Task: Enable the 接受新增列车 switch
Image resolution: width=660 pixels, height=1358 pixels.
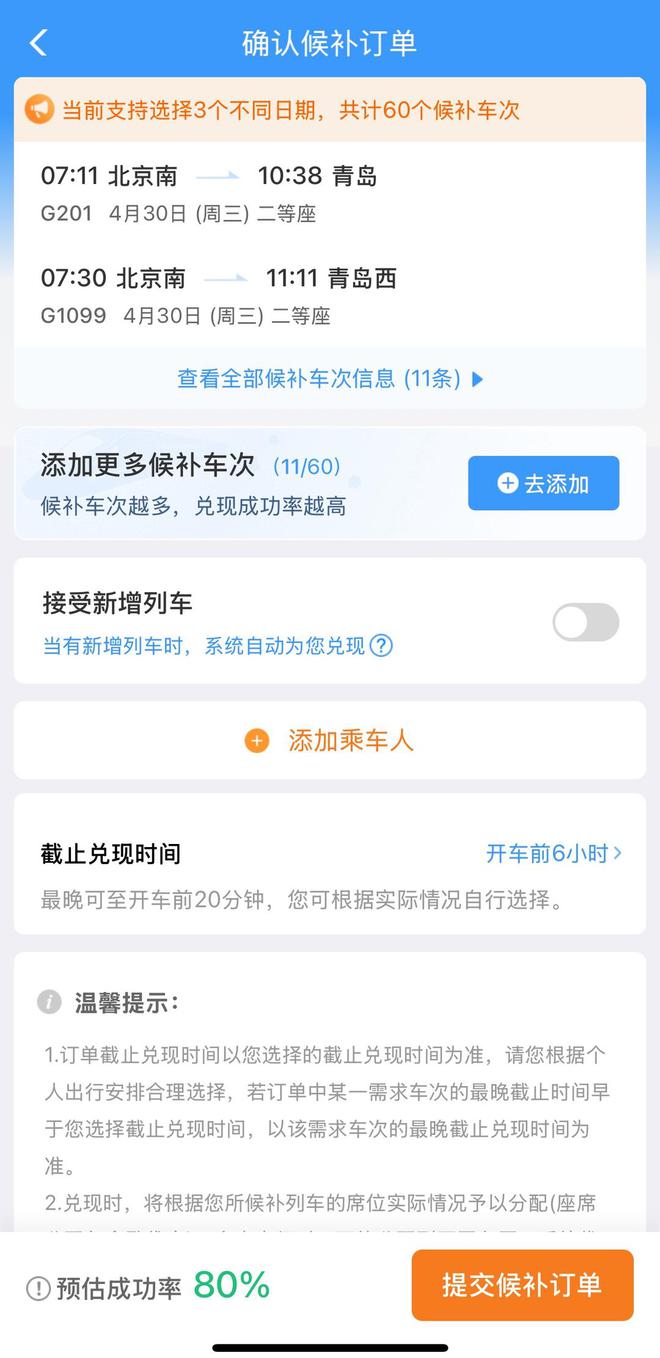Action: point(585,622)
